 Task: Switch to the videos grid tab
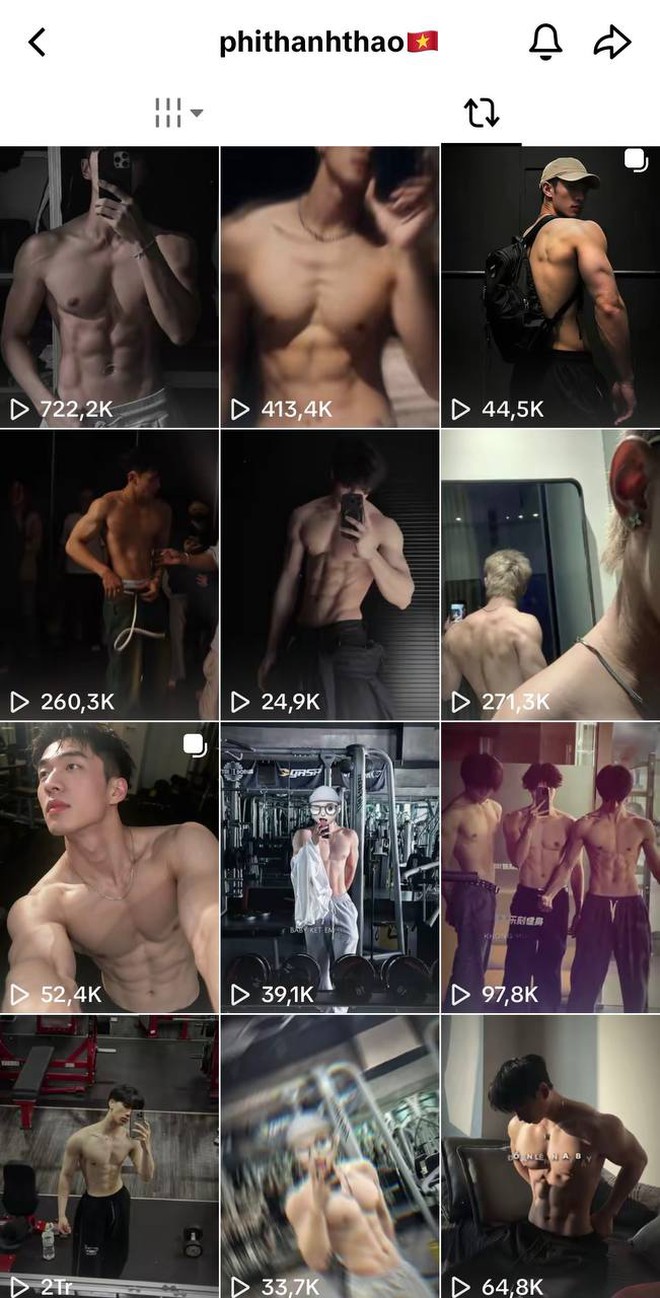(178, 112)
